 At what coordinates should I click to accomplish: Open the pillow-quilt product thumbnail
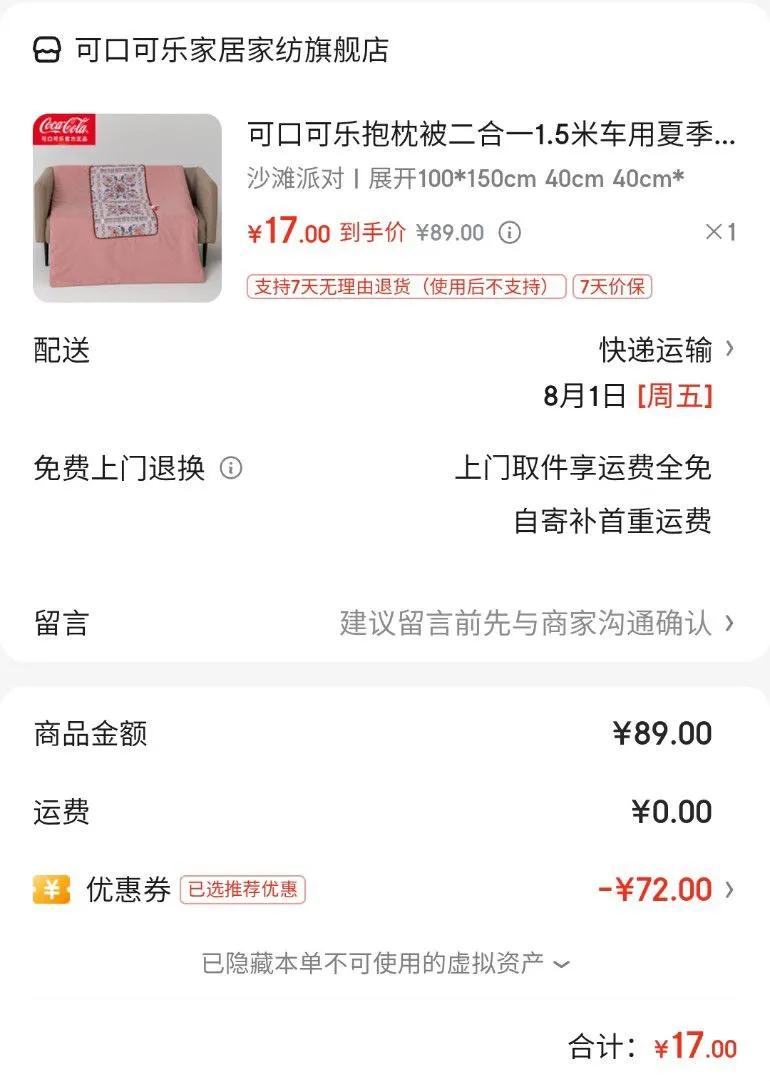pos(128,208)
